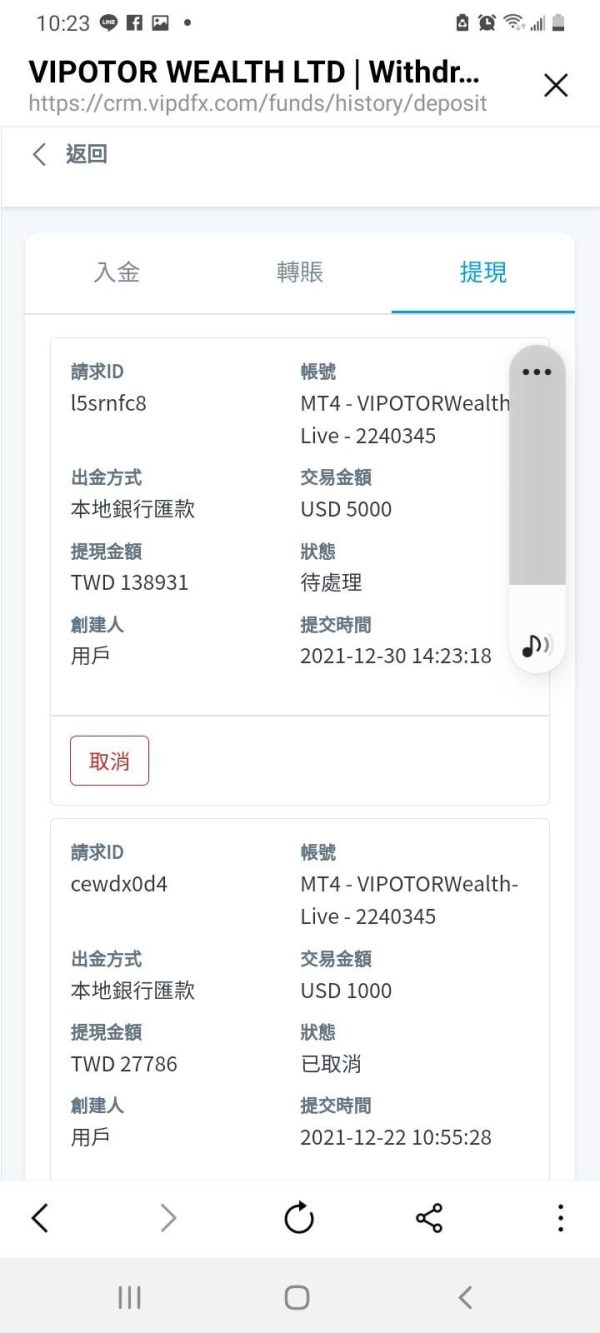This screenshot has height=1333, width=600.
Task: Cancel the pending withdrawal with 取消
Action: 109,761
